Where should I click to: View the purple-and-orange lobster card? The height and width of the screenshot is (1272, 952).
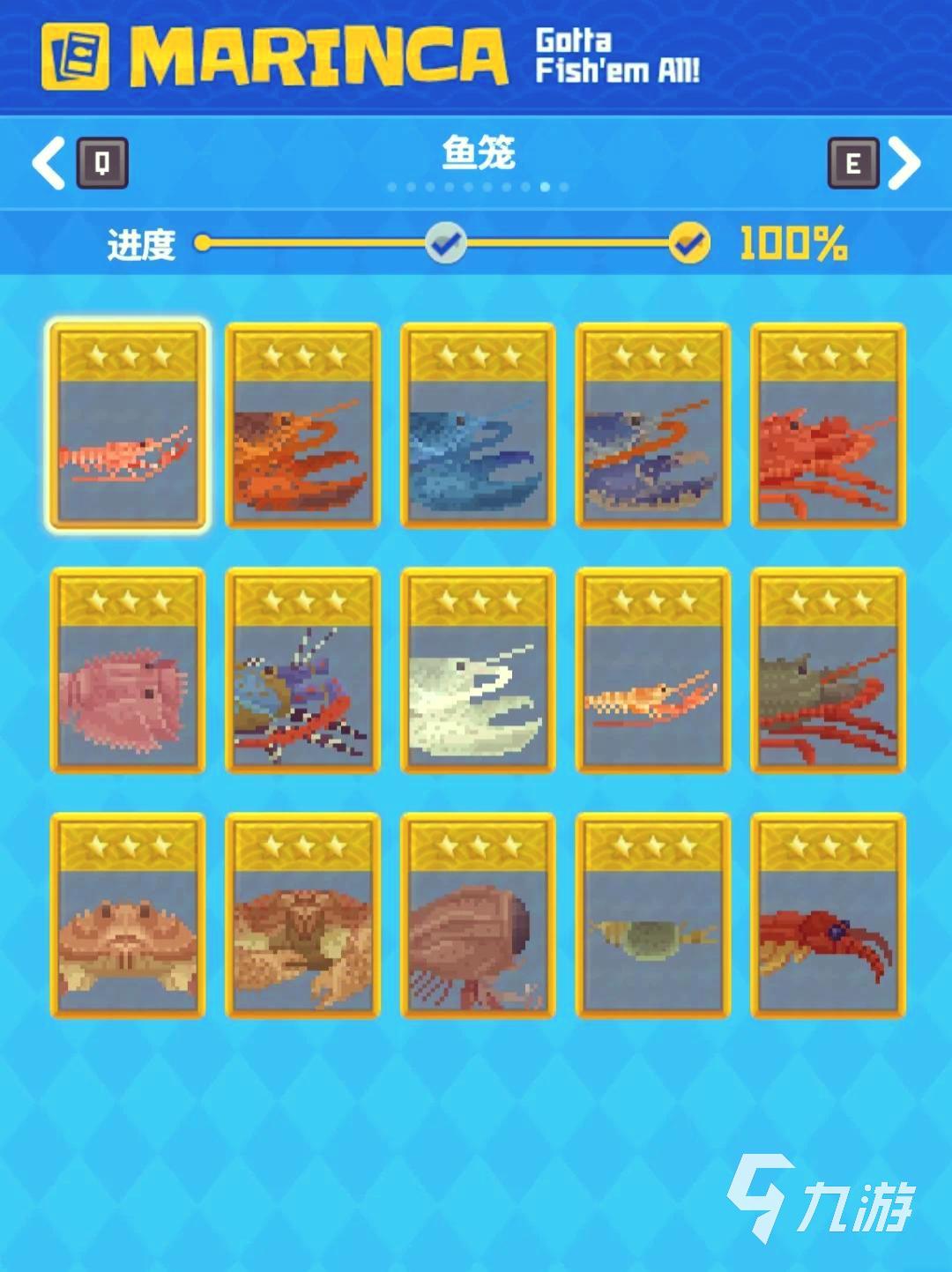tap(652, 427)
